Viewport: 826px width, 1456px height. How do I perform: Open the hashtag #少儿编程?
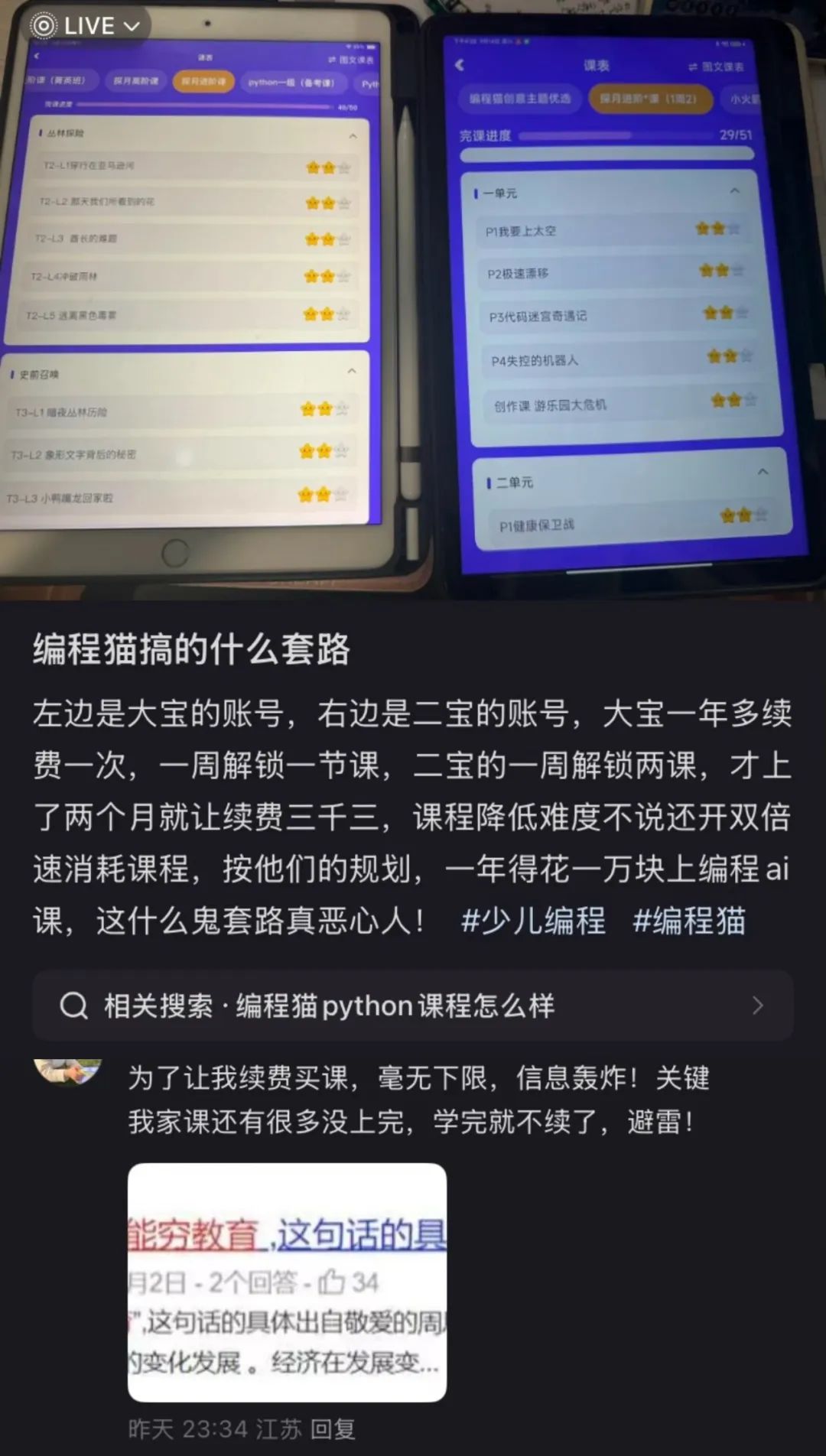tap(533, 921)
